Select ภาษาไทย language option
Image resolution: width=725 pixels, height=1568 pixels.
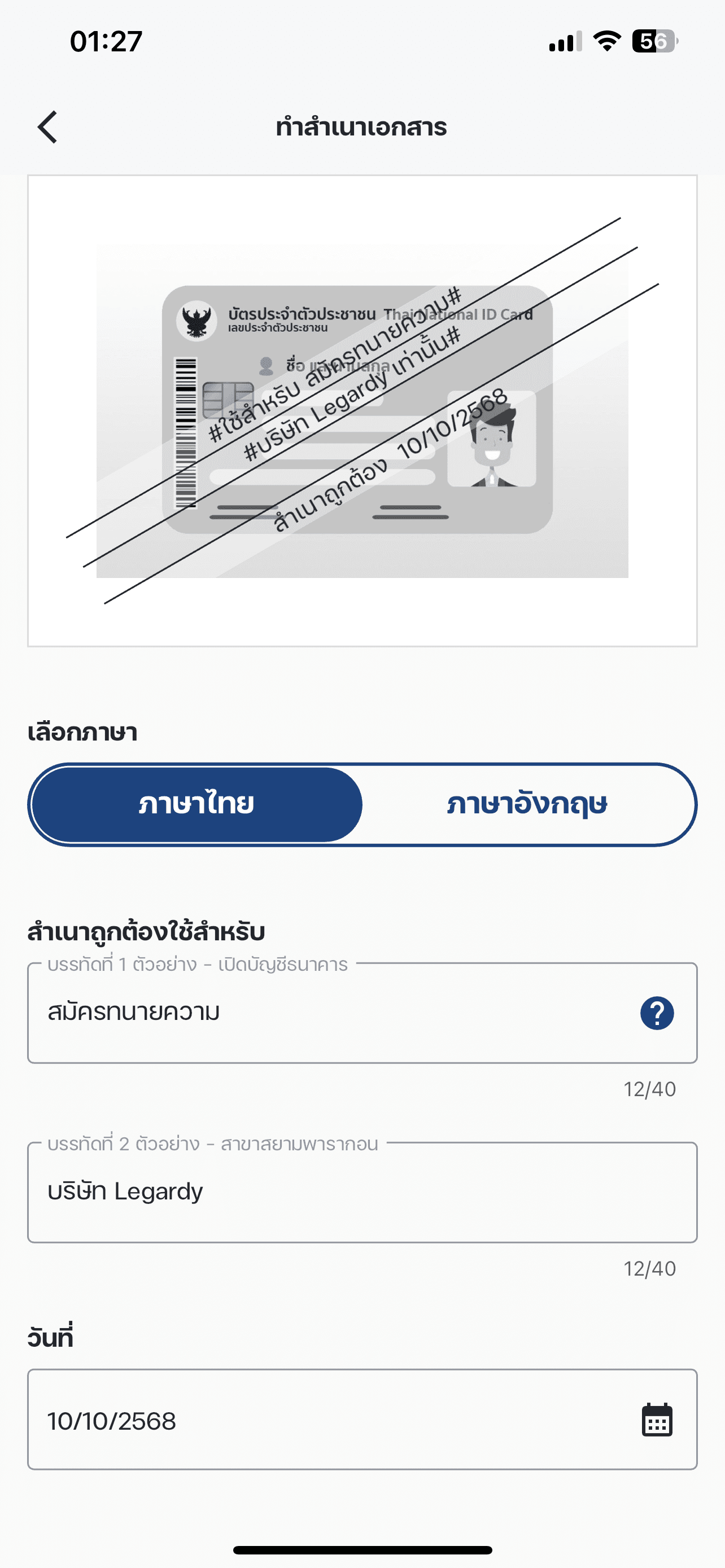pos(196,804)
